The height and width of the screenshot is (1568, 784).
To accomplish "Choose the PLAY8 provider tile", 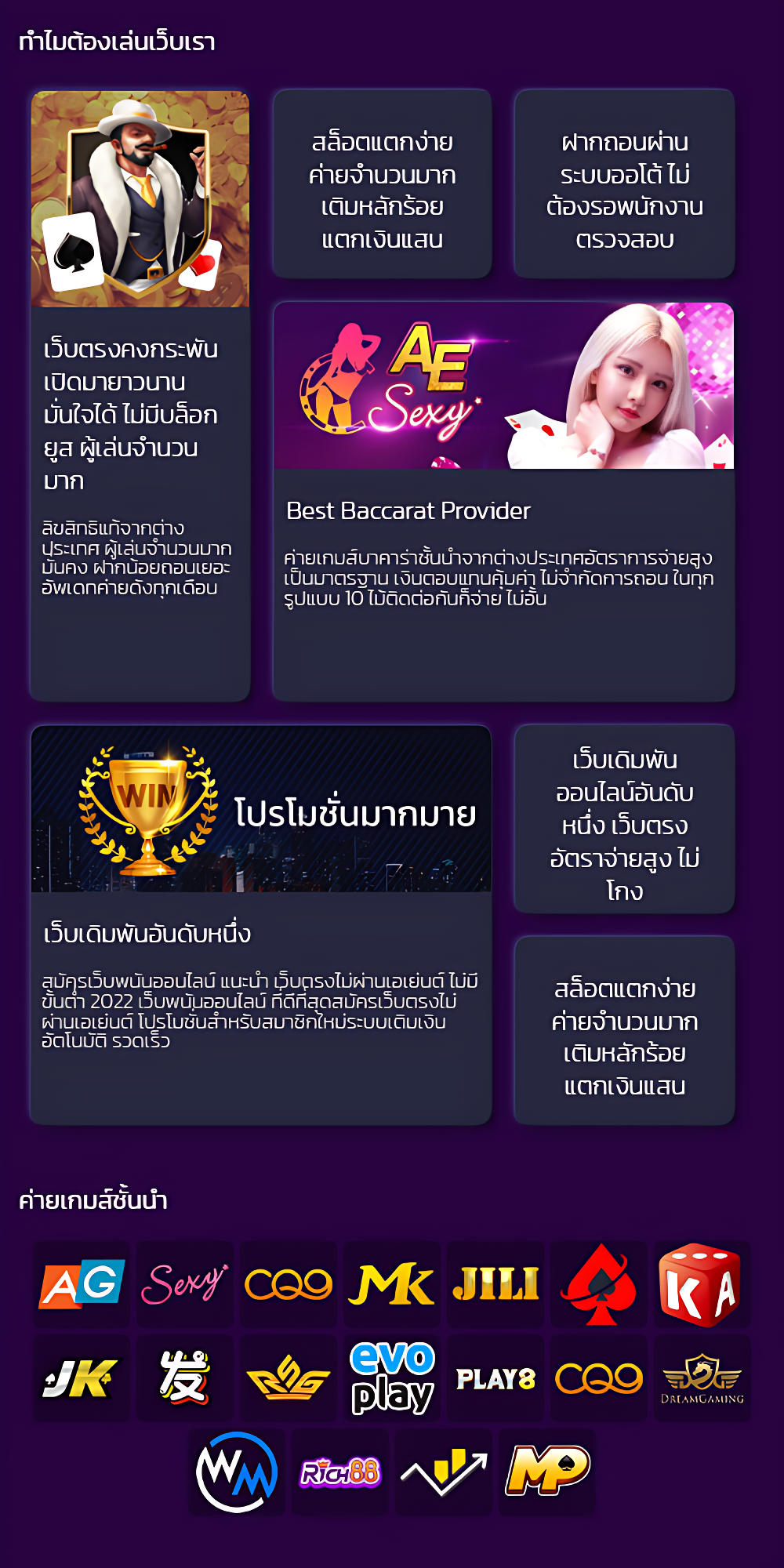I will click(x=495, y=1378).
